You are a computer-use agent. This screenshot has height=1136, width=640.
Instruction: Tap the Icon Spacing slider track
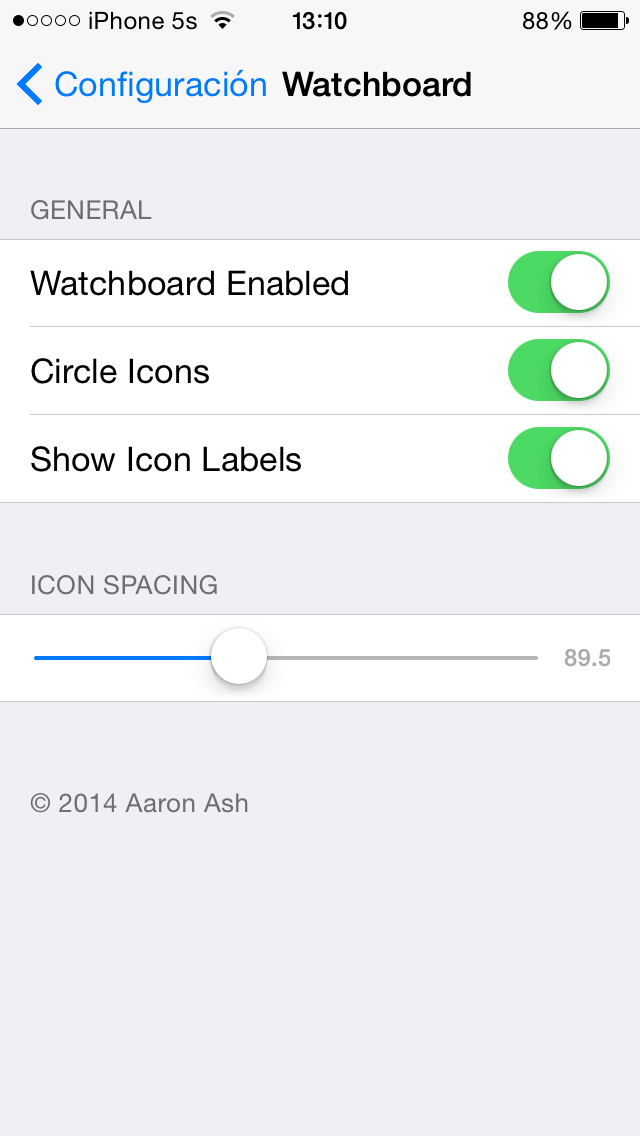400,658
